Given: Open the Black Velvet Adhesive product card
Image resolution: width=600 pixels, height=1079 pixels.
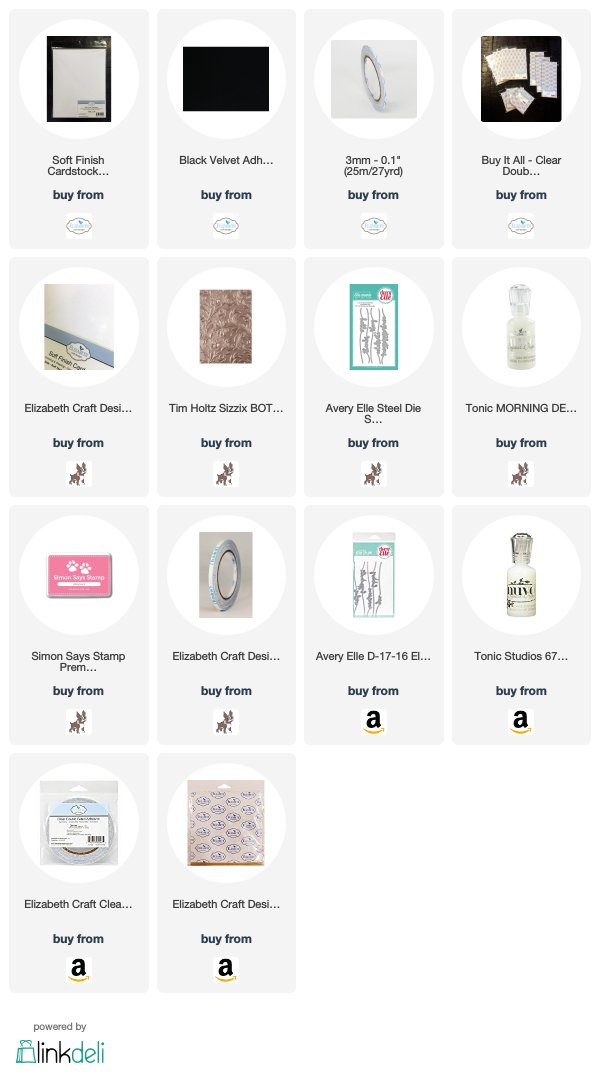Looking at the screenshot, I should 226,129.
